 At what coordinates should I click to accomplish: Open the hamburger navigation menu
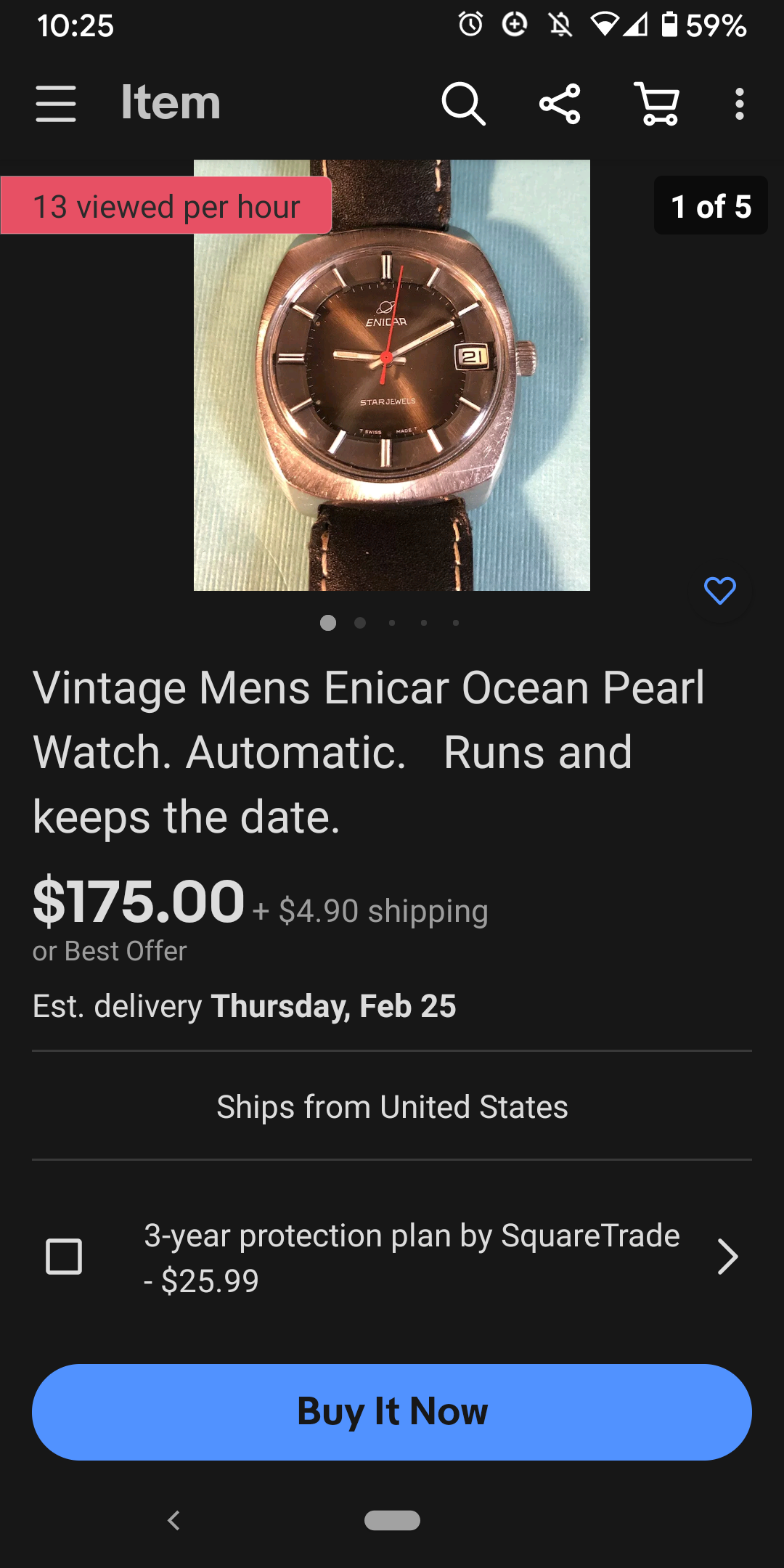[x=56, y=103]
